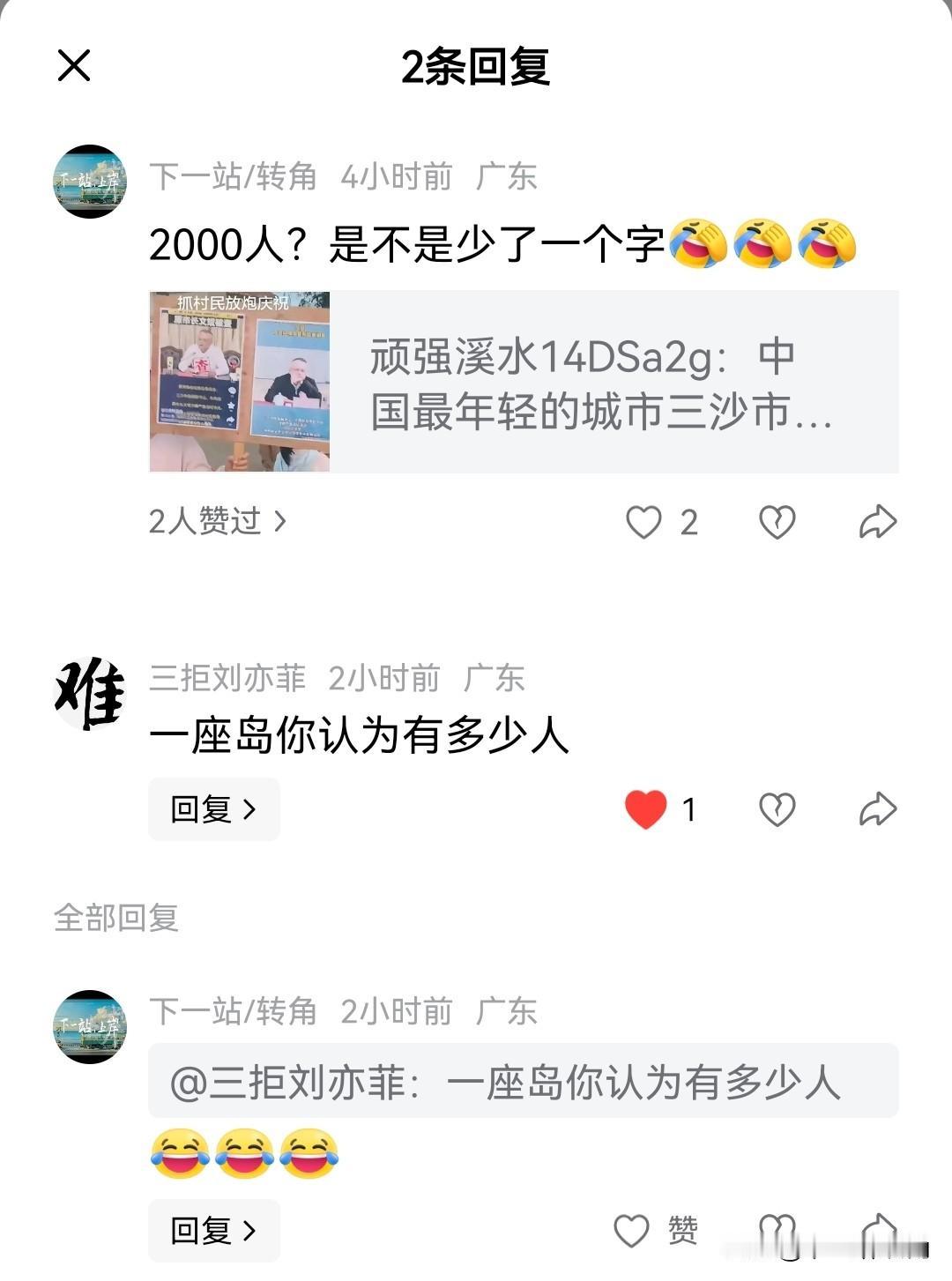Open replies via 回复 under 三拒刘亦菲's comment

point(213,809)
